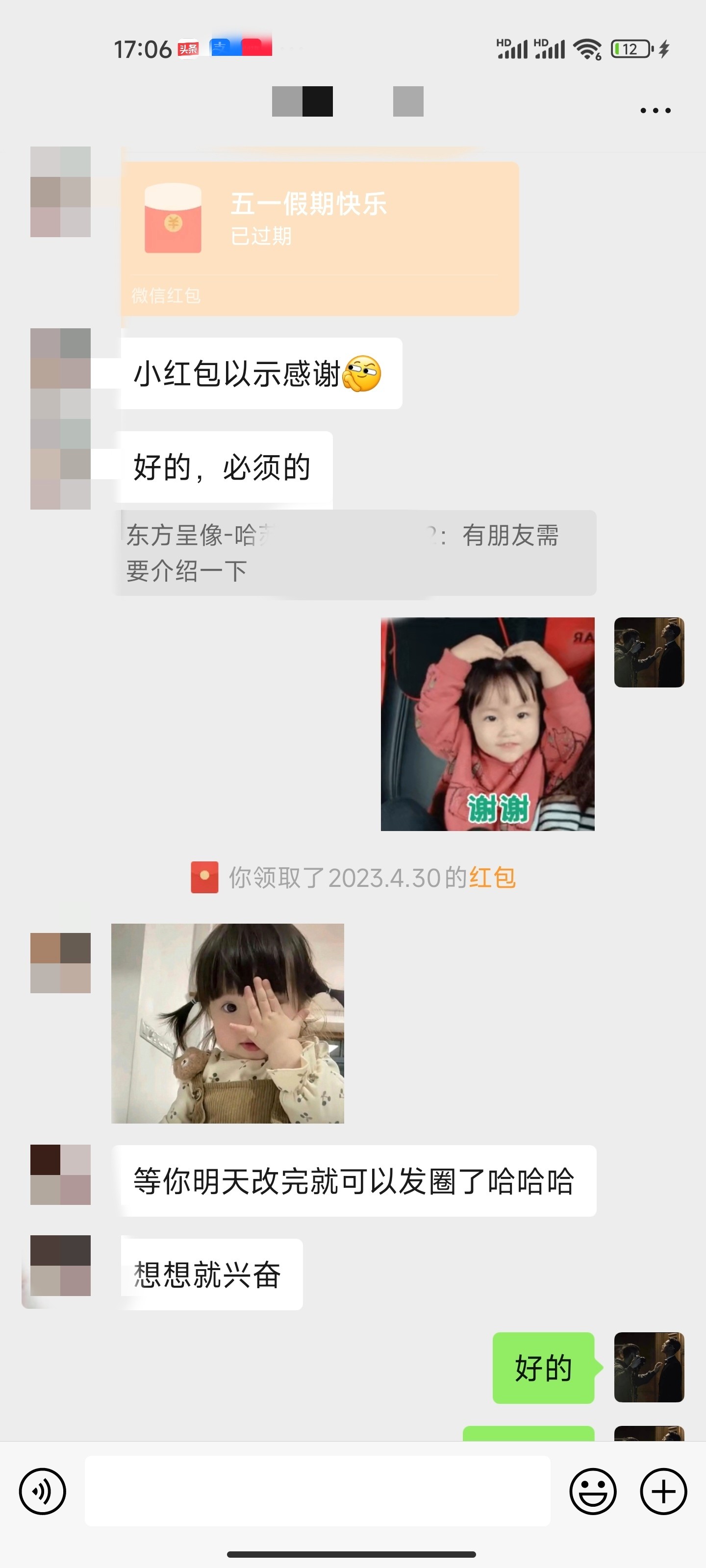View the 谢谢 sticker image
Viewport: 706px width, 1568px height.
click(x=487, y=724)
